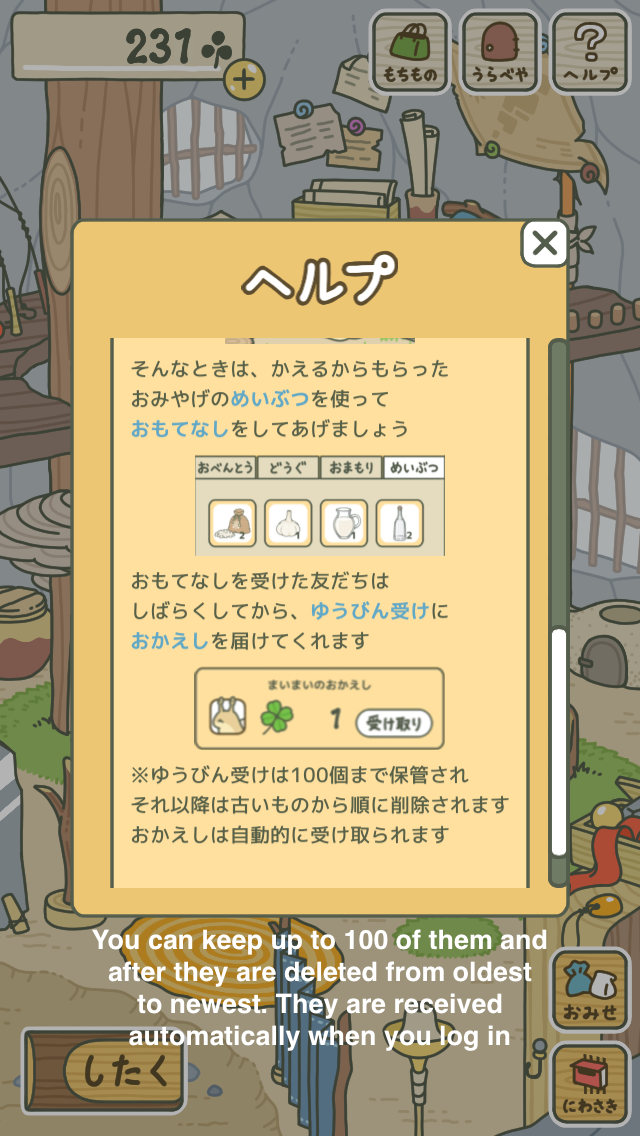Open the おみせ shop
The width and height of the screenshot is (640, 1136).
[x=590, y=989]
